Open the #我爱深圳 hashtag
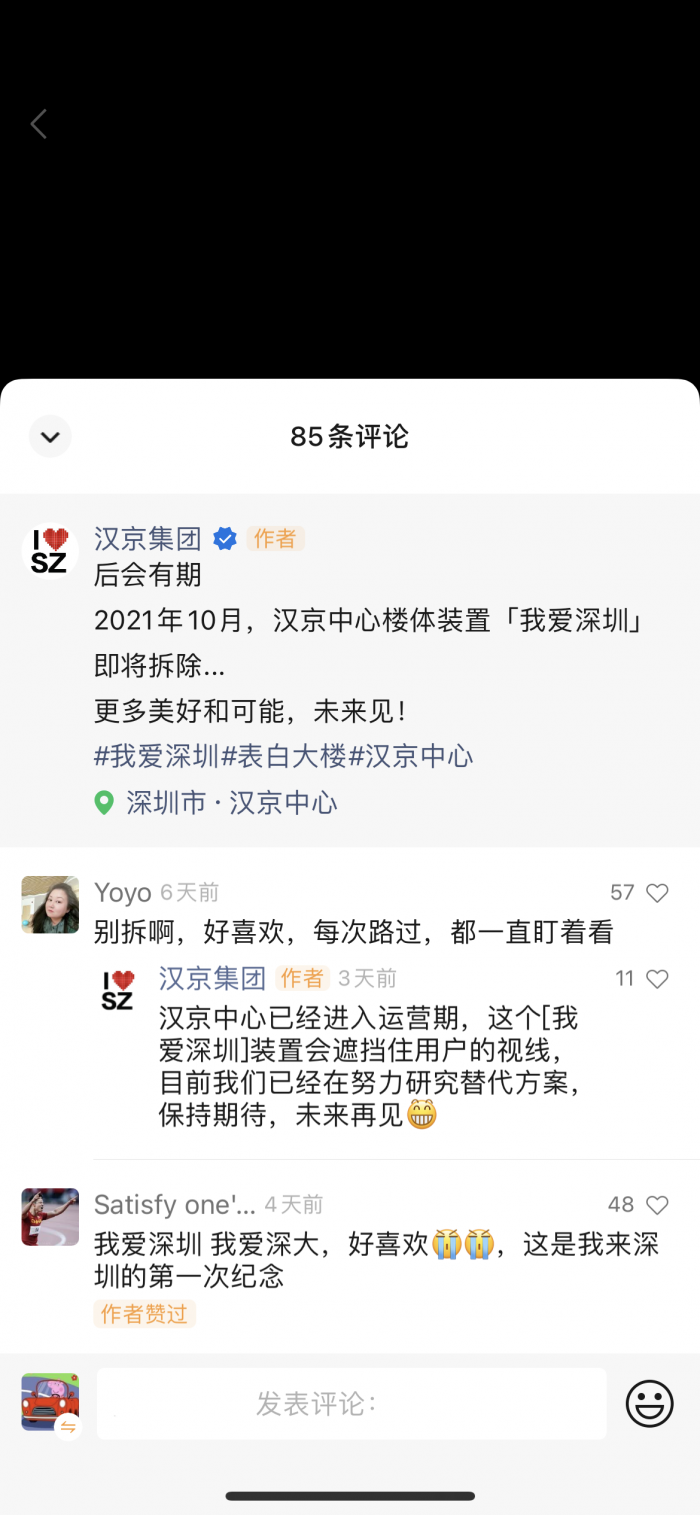This screenshot has width=700, height=1515. point(156,756)
